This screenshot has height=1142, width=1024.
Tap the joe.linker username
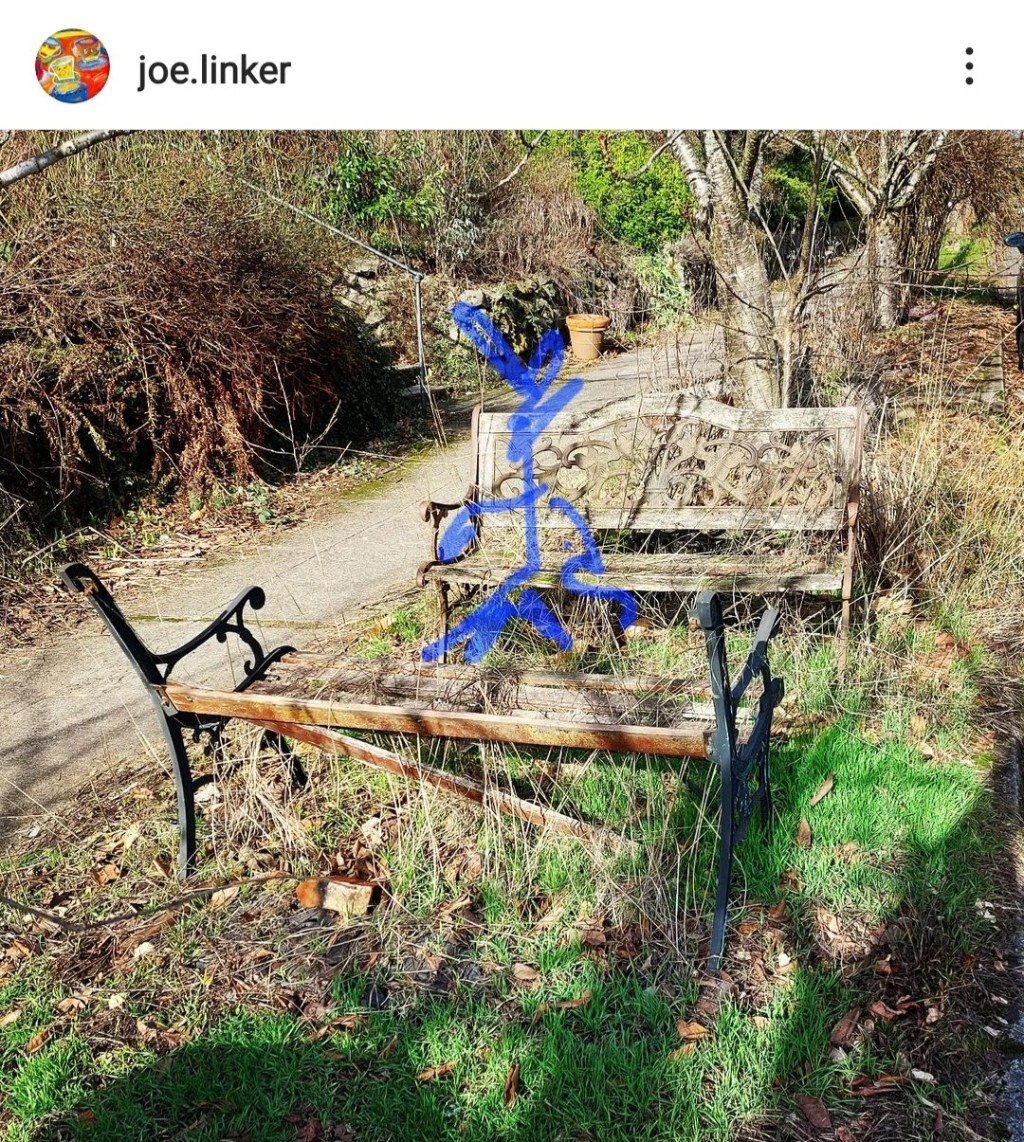tap(214, 71)
